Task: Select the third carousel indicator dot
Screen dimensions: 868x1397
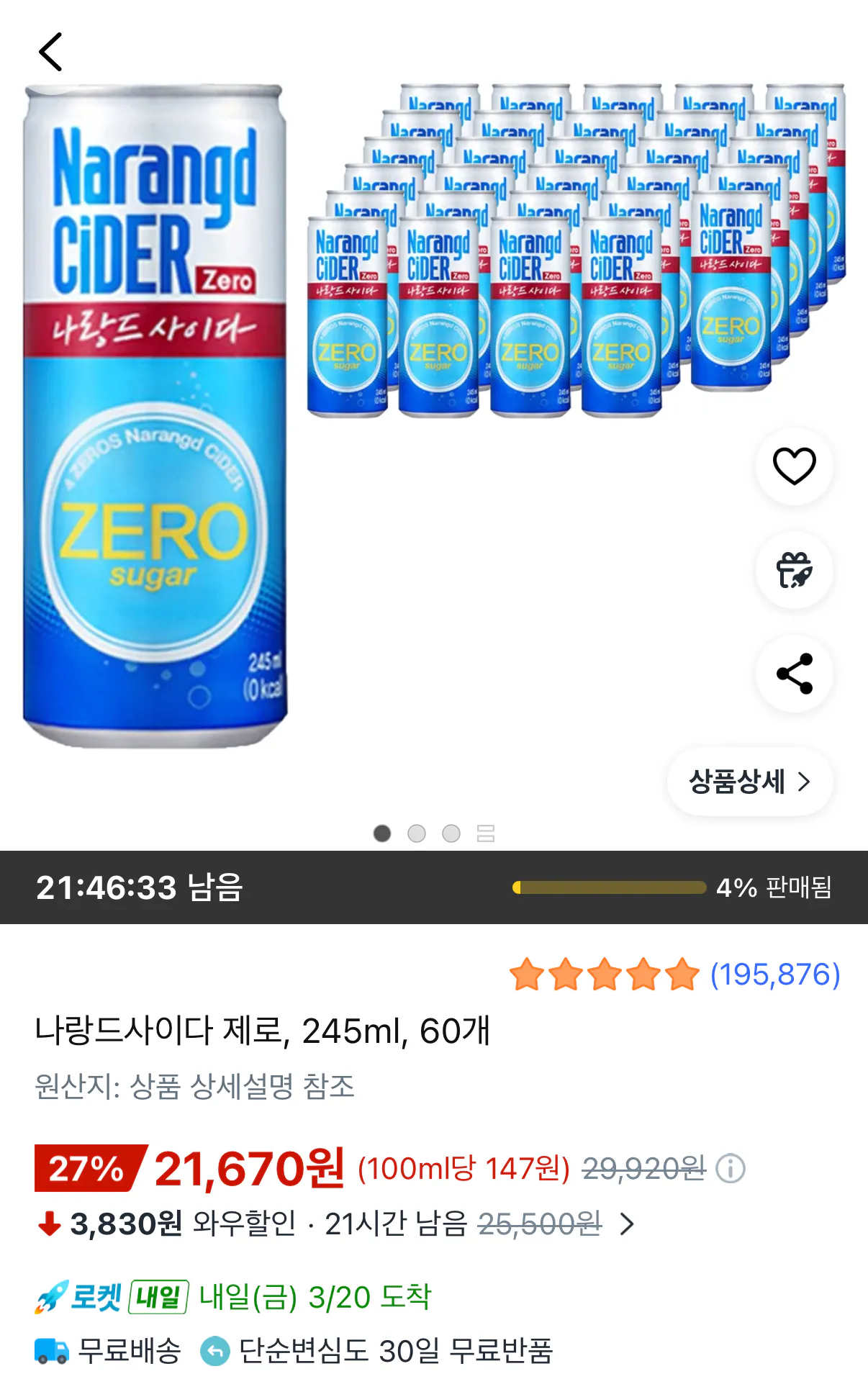Action: click(x=451, y=833)
